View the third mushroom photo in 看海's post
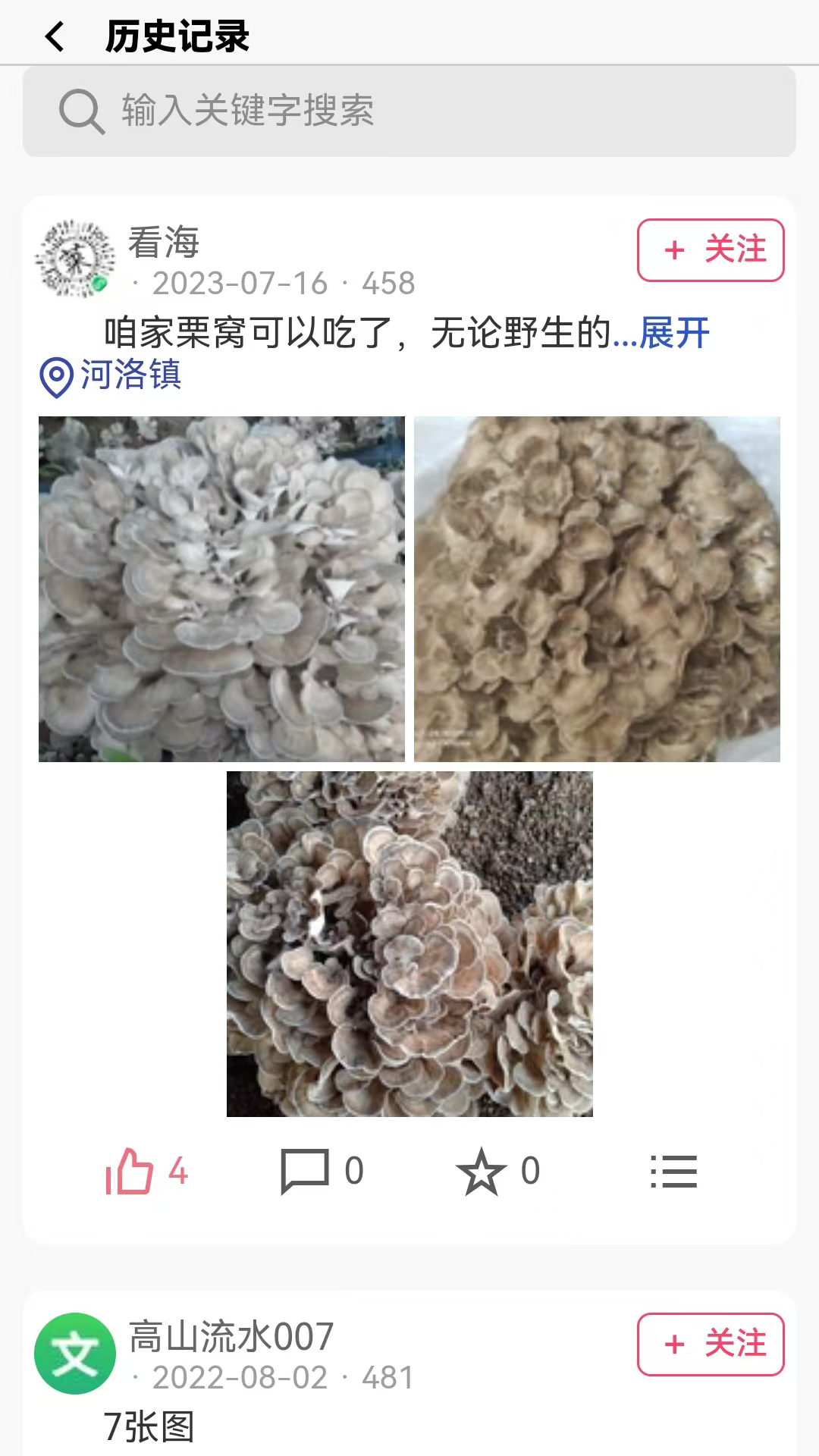 pos(409,943)
